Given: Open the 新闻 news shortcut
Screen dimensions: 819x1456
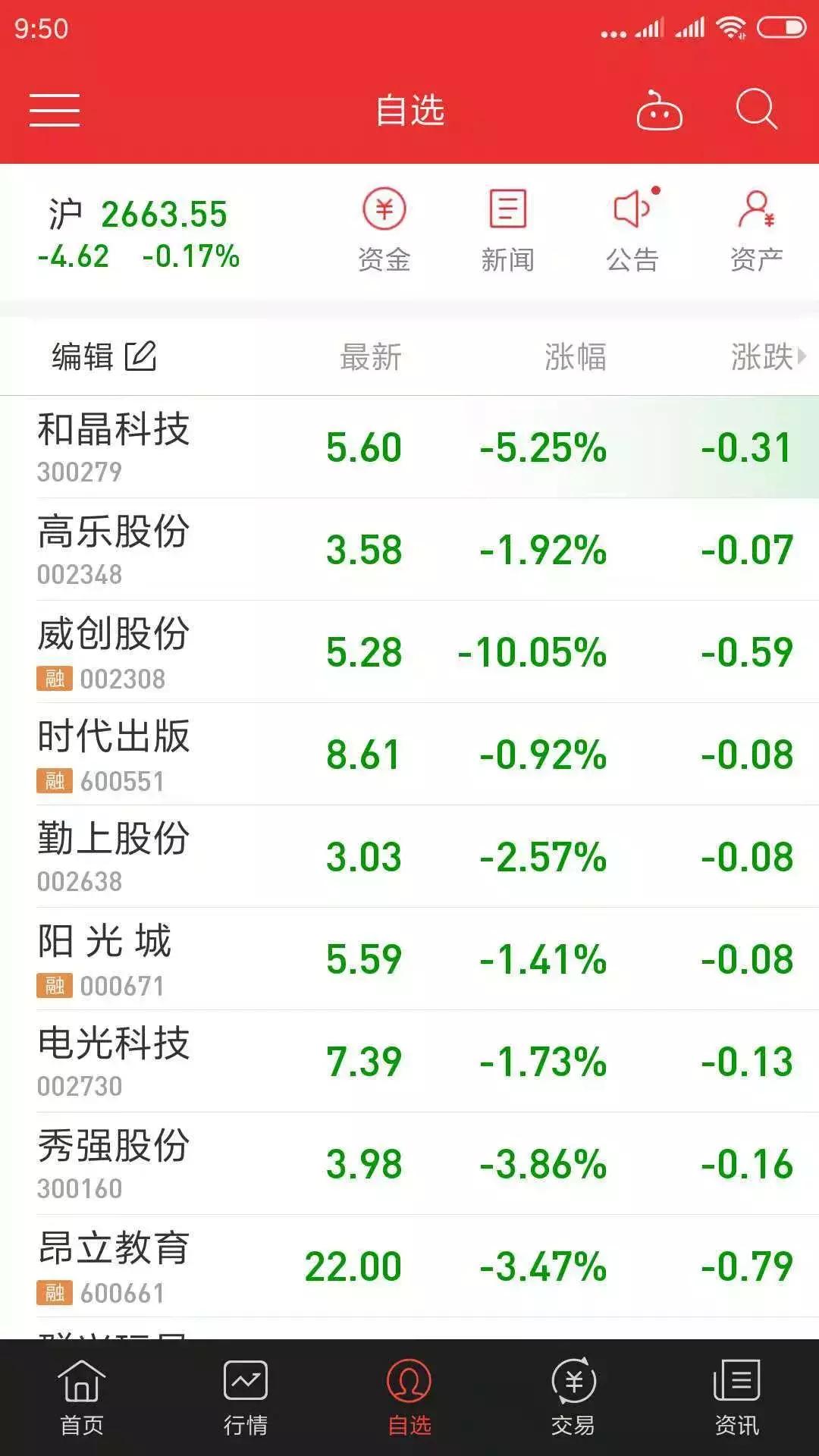Looking at the screenshot, I should point(508,231).
